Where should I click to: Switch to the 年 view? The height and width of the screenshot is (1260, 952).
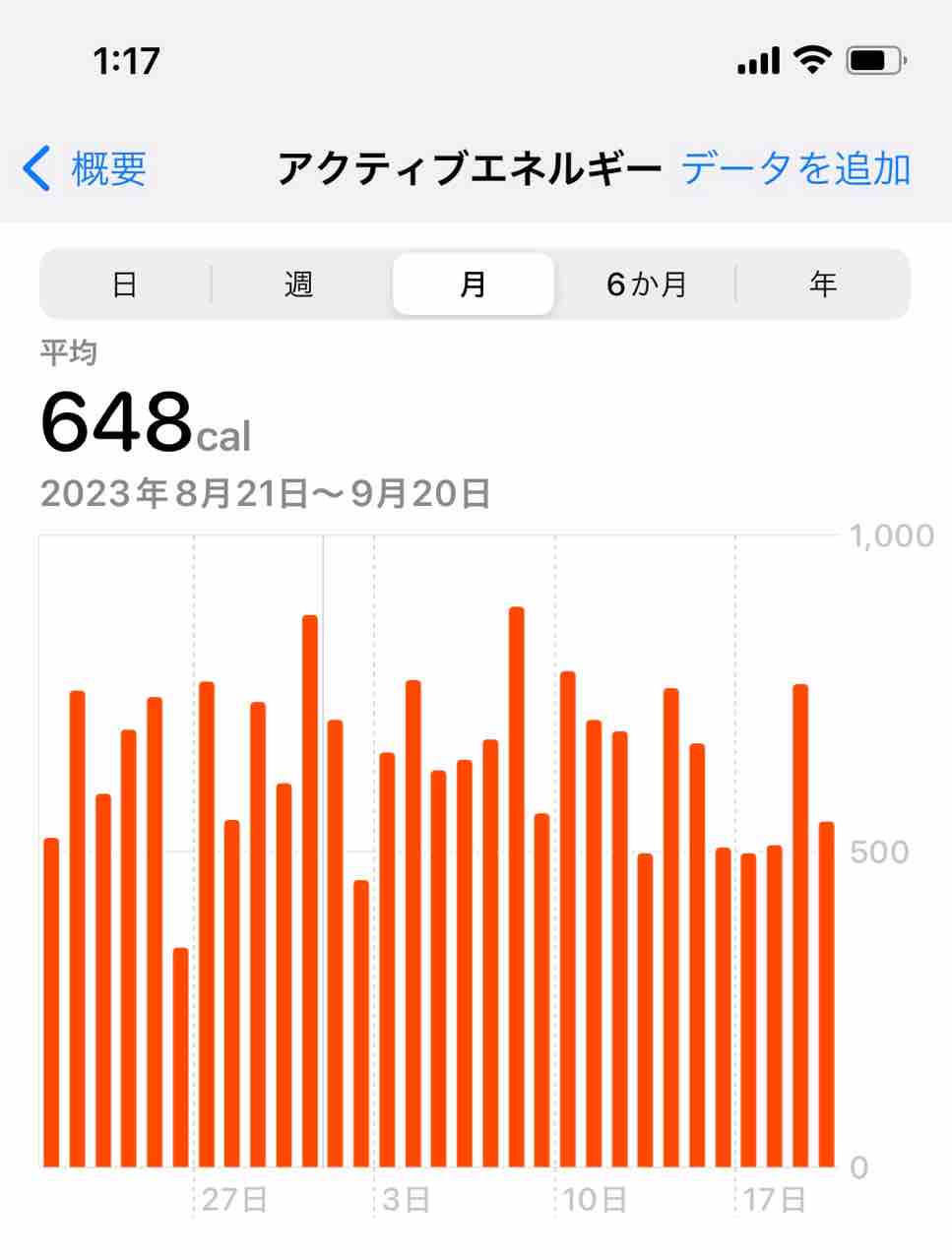pyautogui.click(x=823, y=284)
